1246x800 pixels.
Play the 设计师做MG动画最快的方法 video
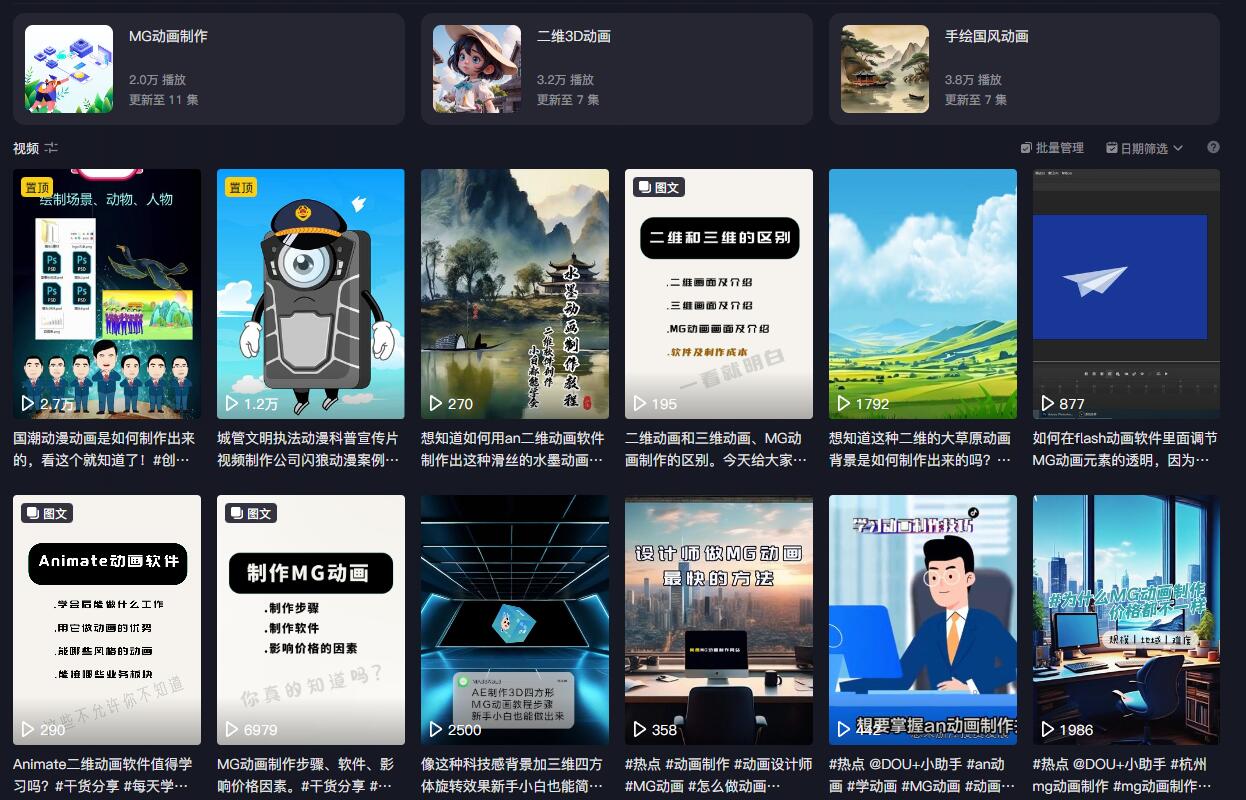pyautogui.click(x=719, y=620)
